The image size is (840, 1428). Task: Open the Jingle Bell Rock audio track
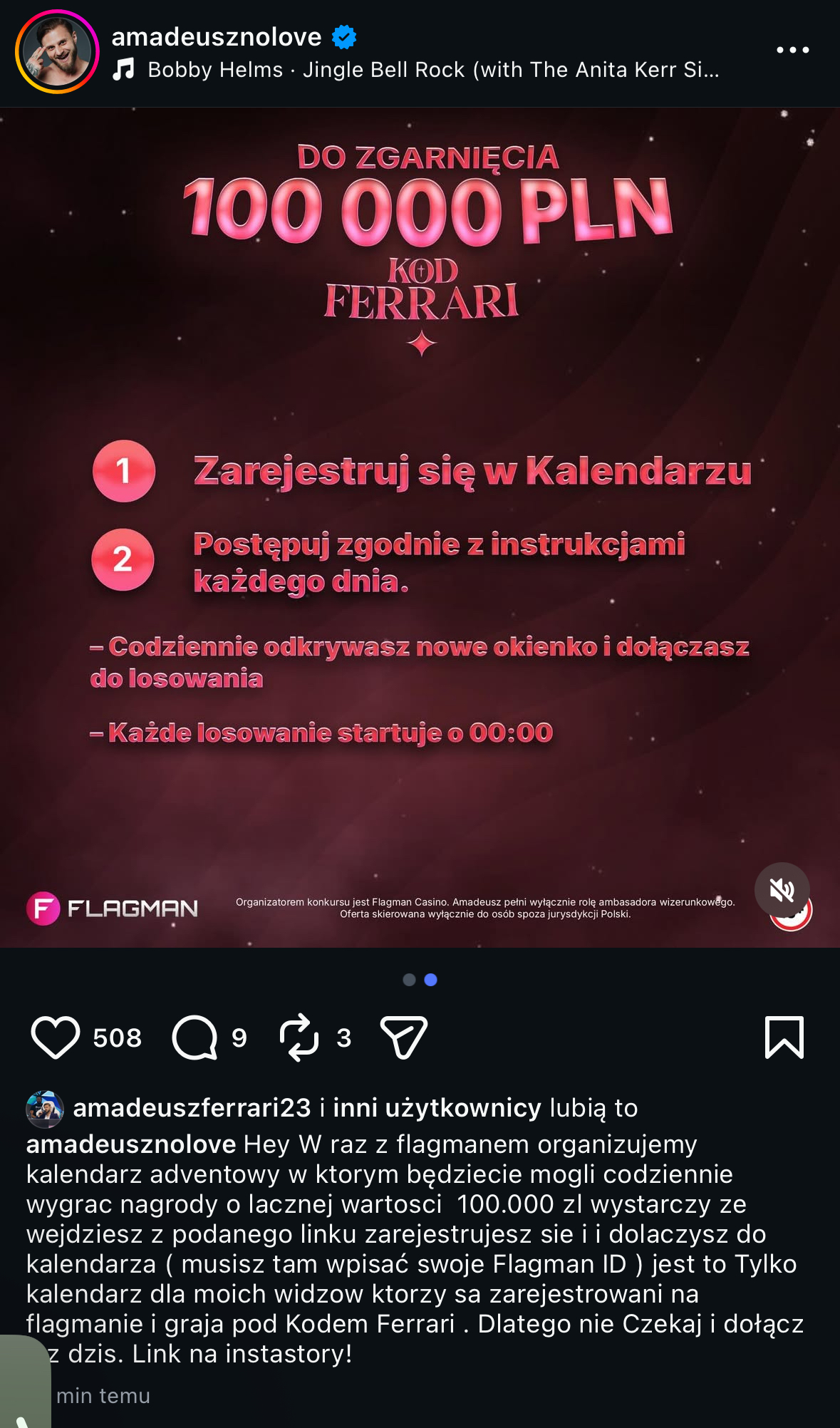point(432,70)
